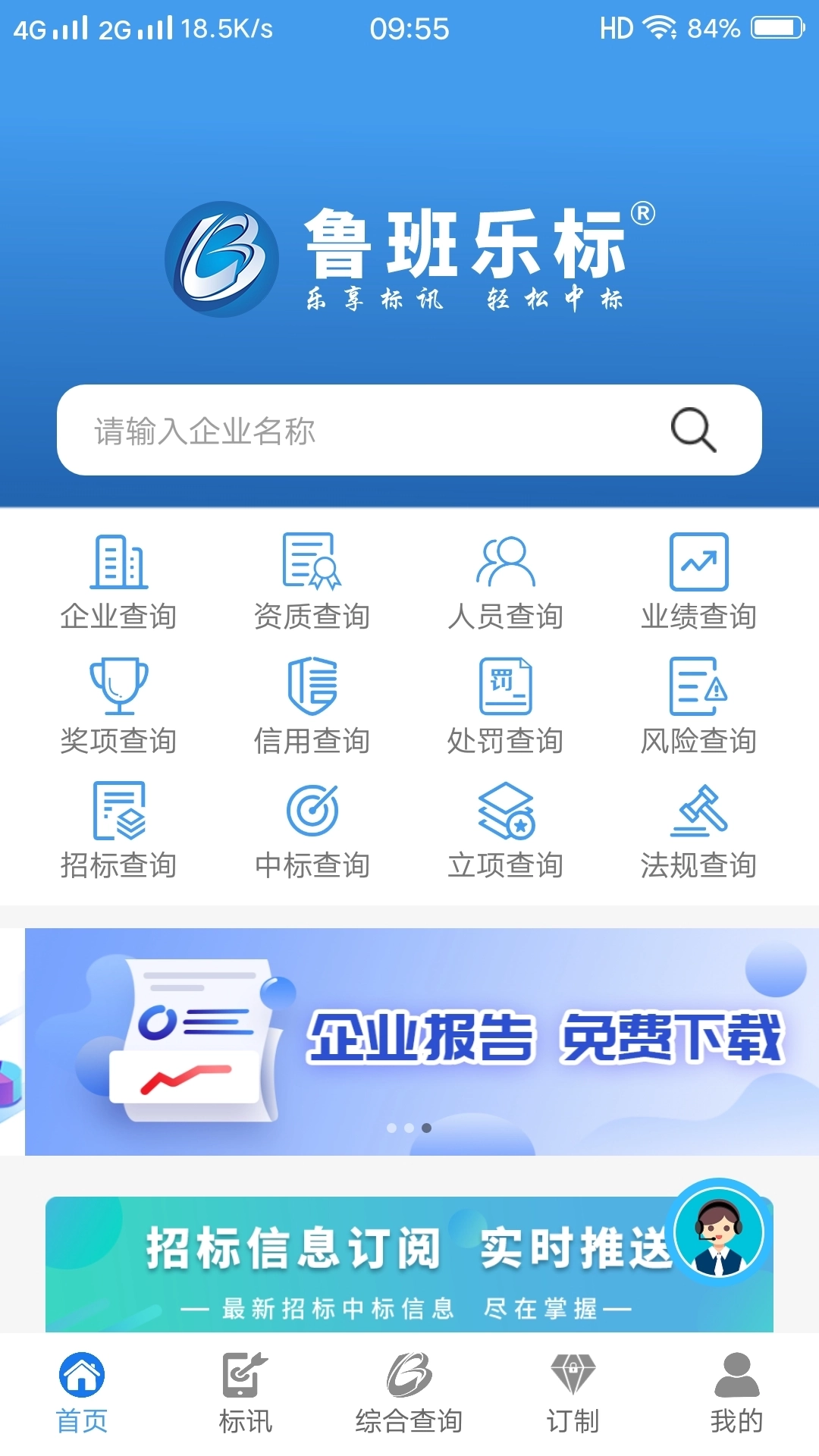
Task: Open 企业查询 company lookup
Action: 118,582
